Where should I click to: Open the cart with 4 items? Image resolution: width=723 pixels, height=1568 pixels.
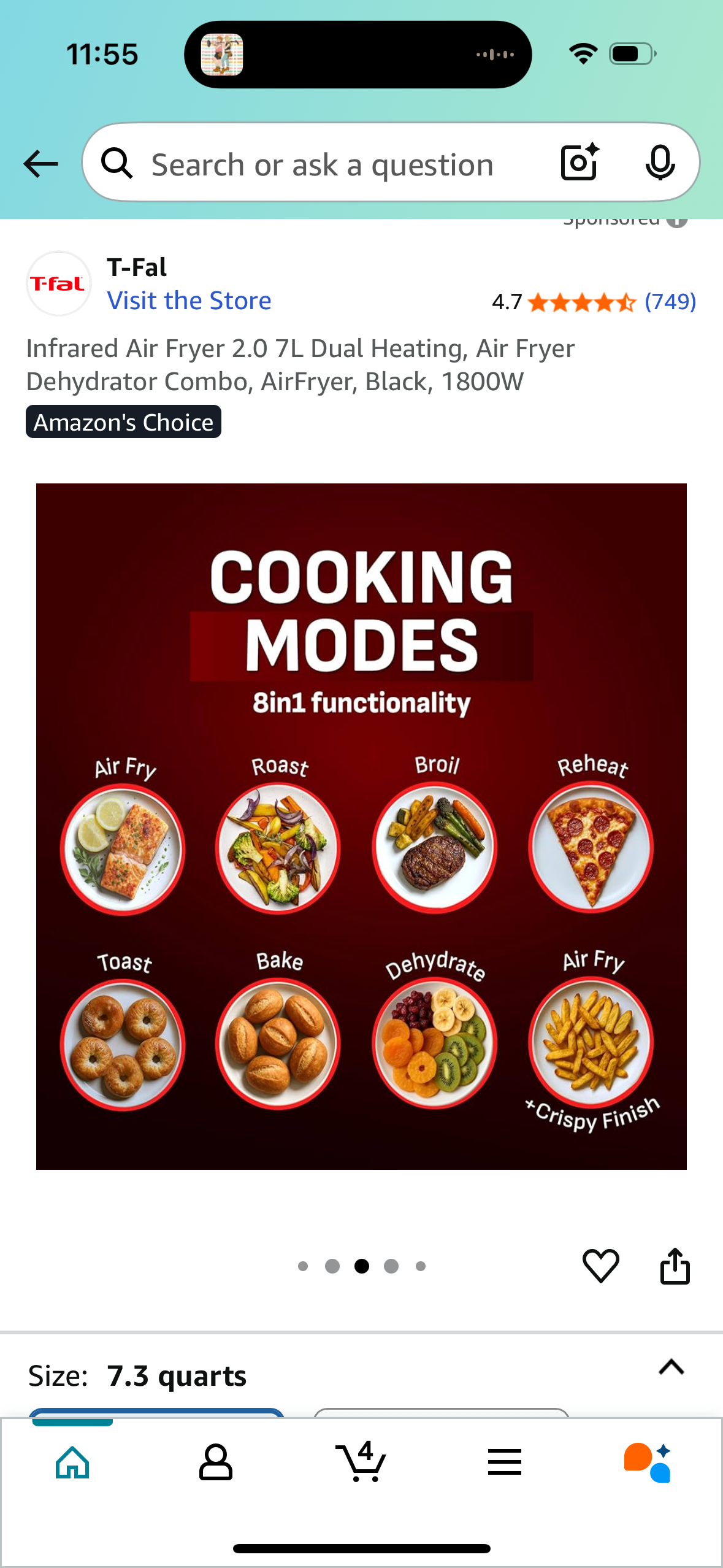[361, 1462]
